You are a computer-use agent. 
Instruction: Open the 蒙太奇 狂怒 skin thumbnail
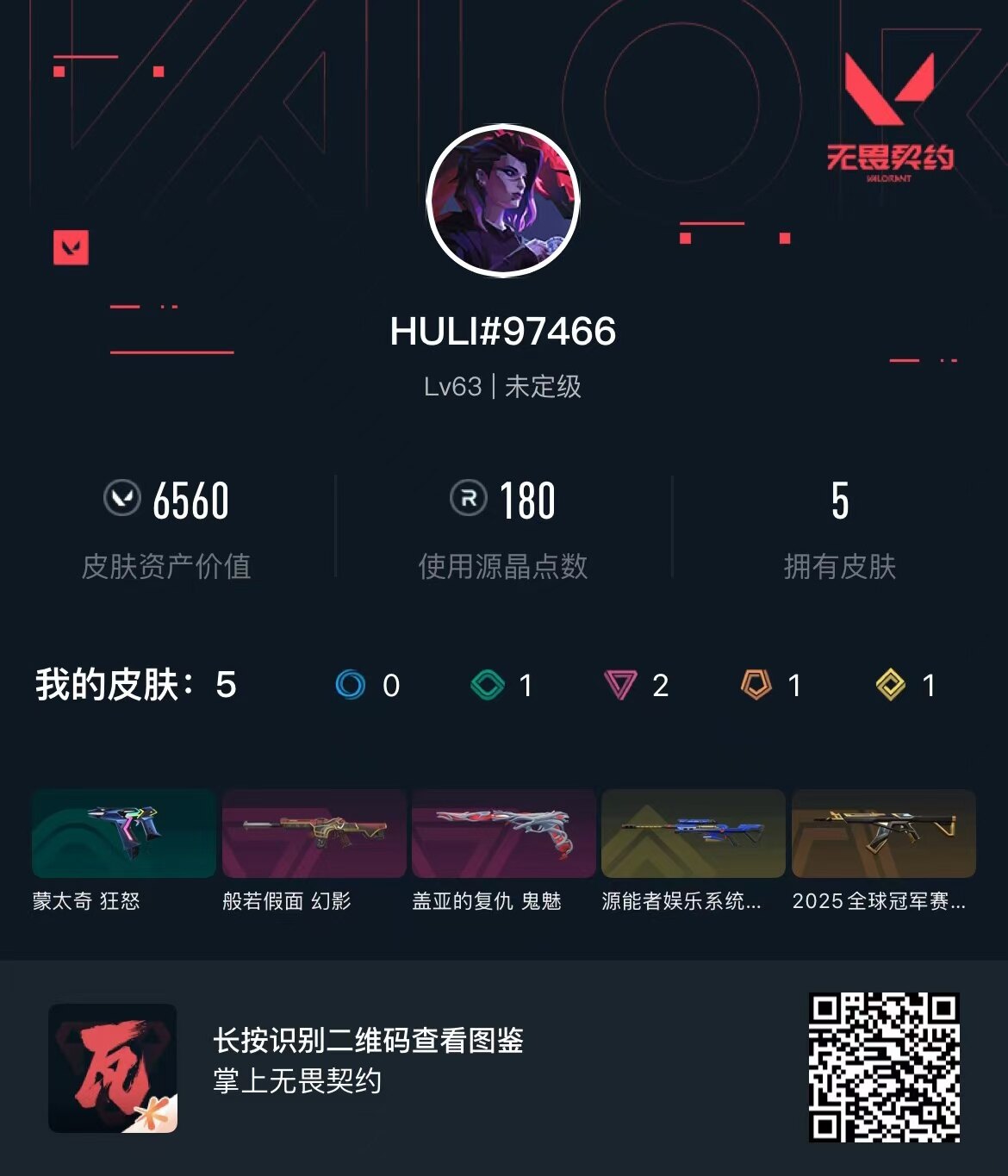[122, 834]
